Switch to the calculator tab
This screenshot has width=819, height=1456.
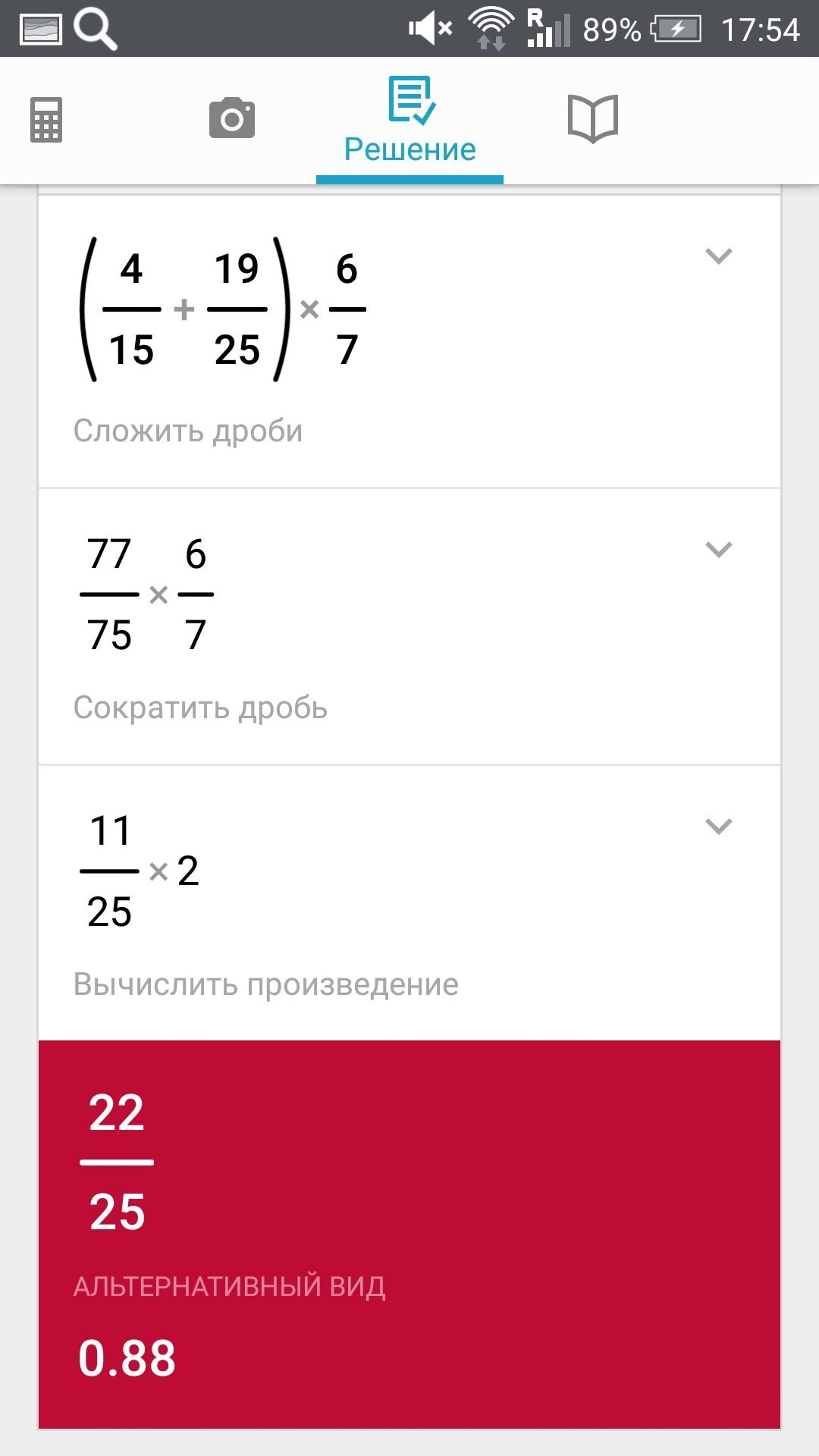46,120
